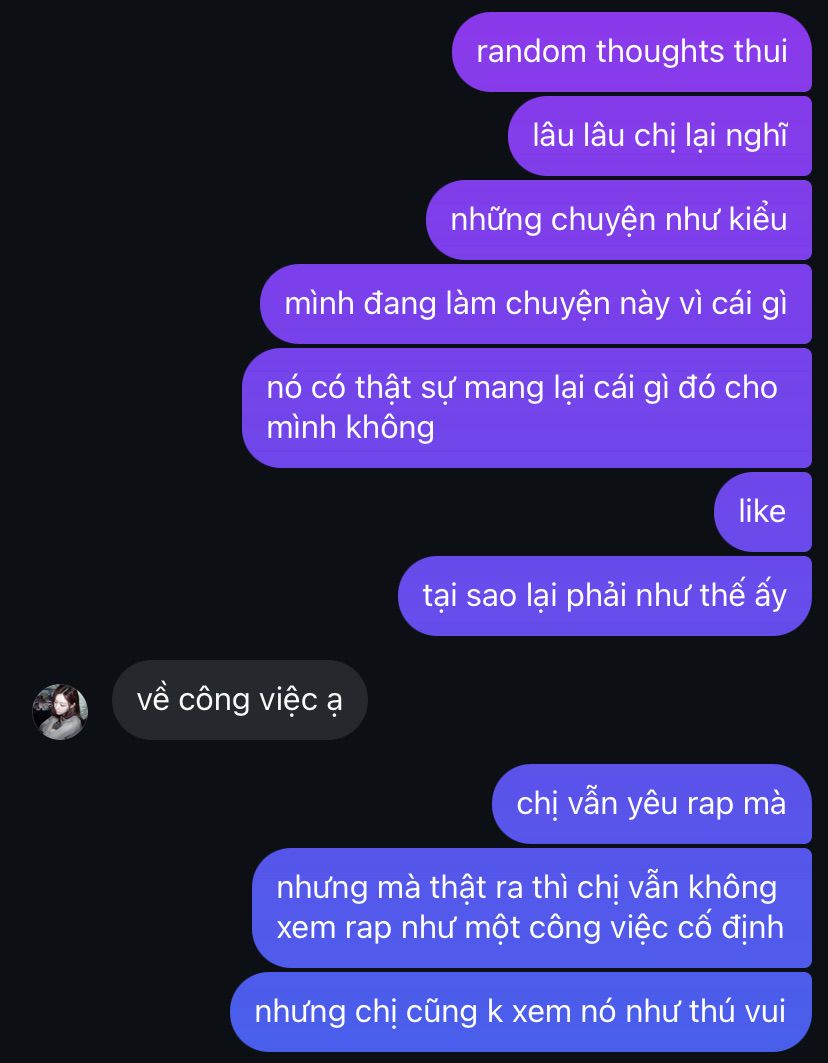The height and width of the screenshot is (1063, 828).
Task: Open the sender's profile picture beside "về công việc ạ"
Action: pyautogui.click(x=60, y=711)
